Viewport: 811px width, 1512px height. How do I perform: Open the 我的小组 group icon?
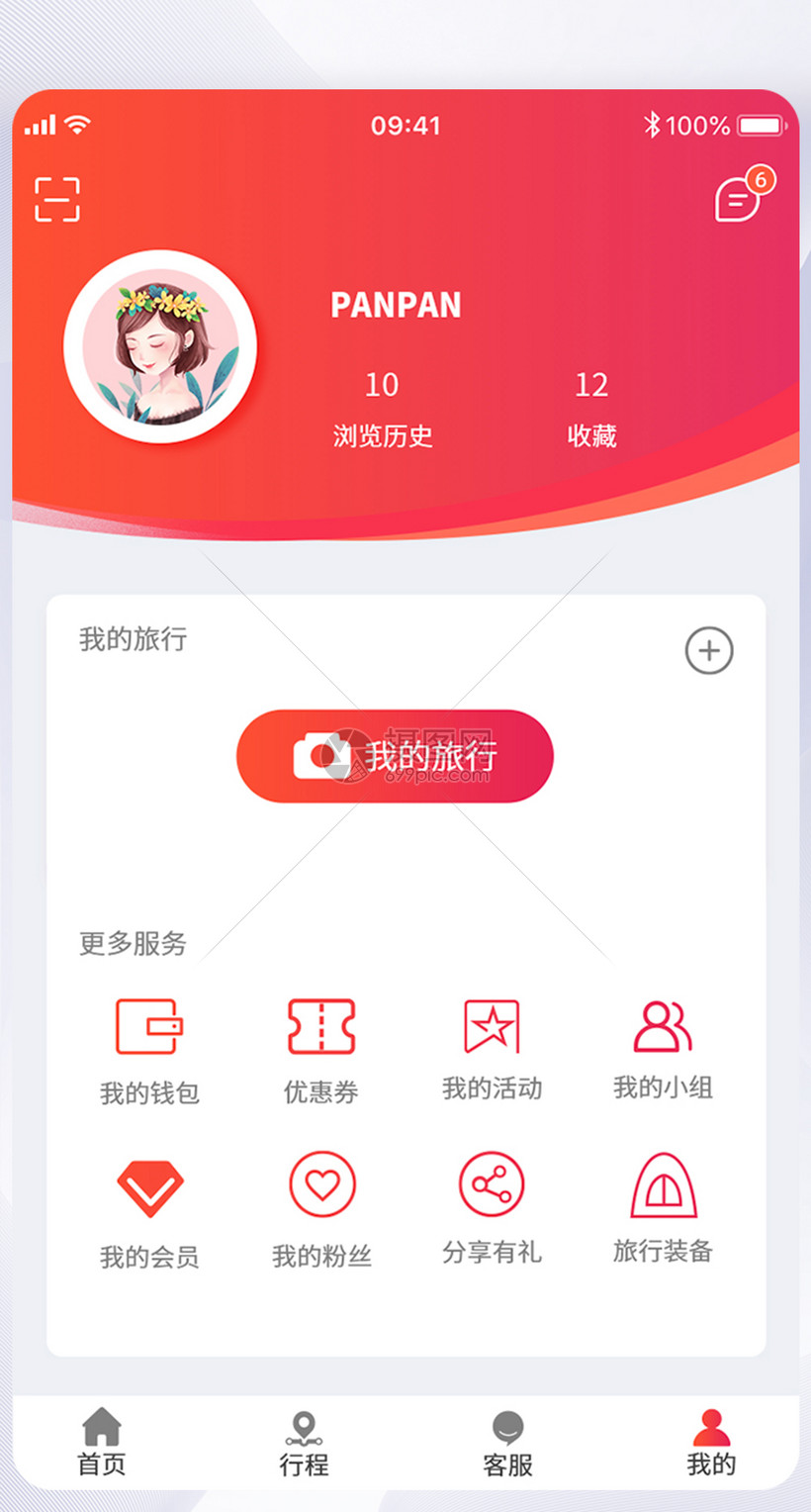tap(663, 1027)
